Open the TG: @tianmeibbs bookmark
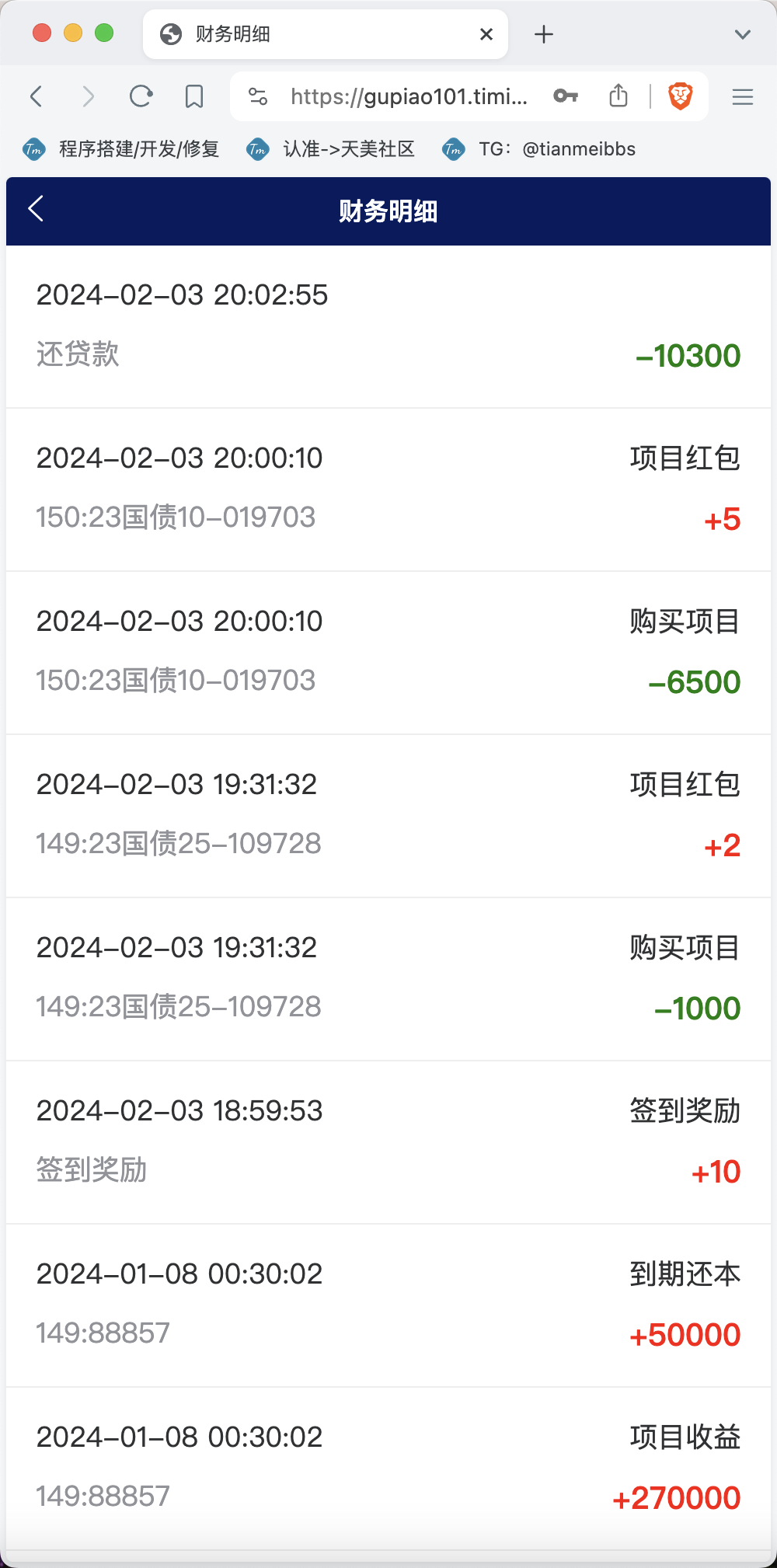Image resolution: width=777 pixels, height=1568 pixels. [538, 149]
